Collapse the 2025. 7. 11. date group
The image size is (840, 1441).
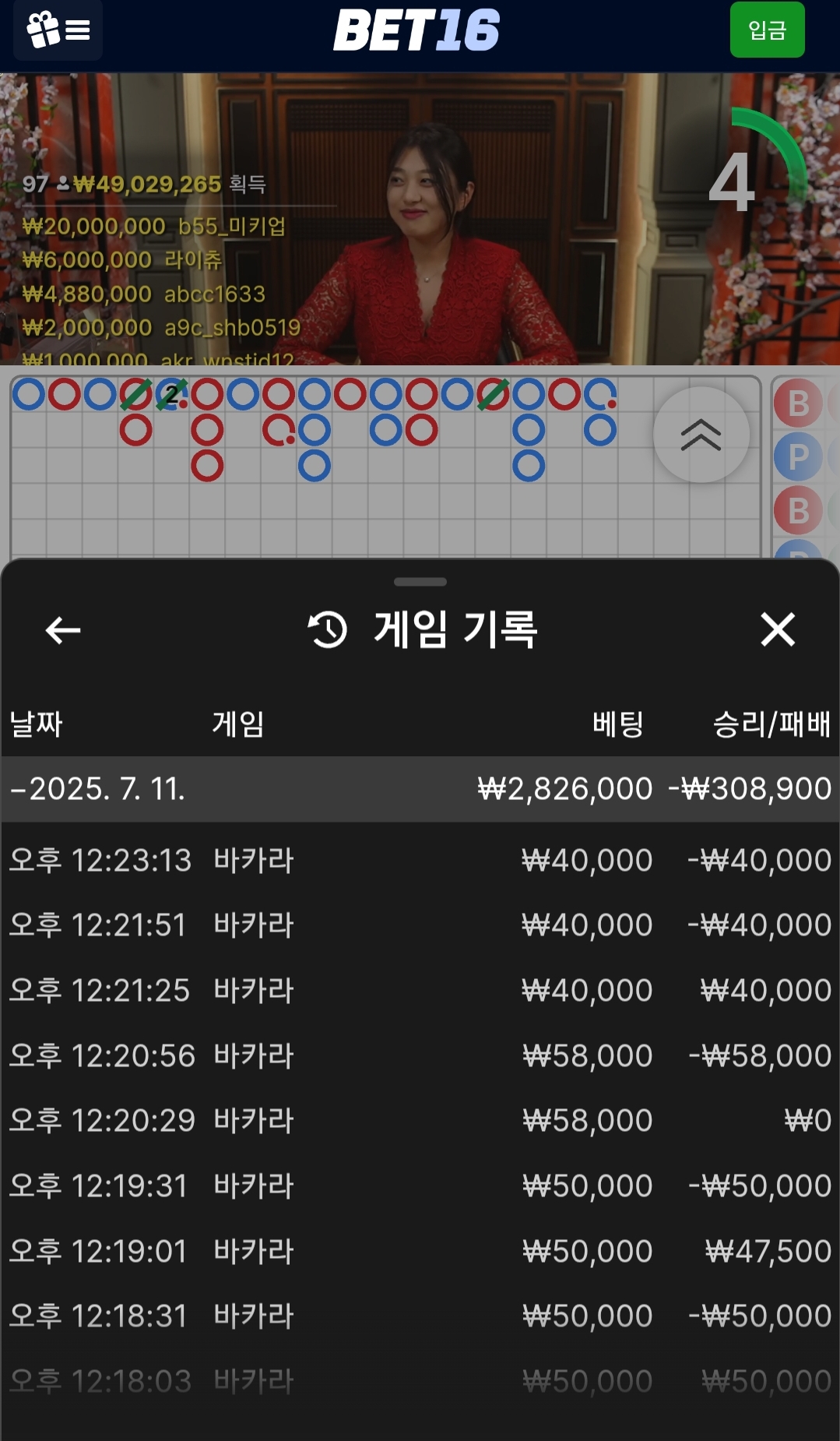click(x=420, y=789)
